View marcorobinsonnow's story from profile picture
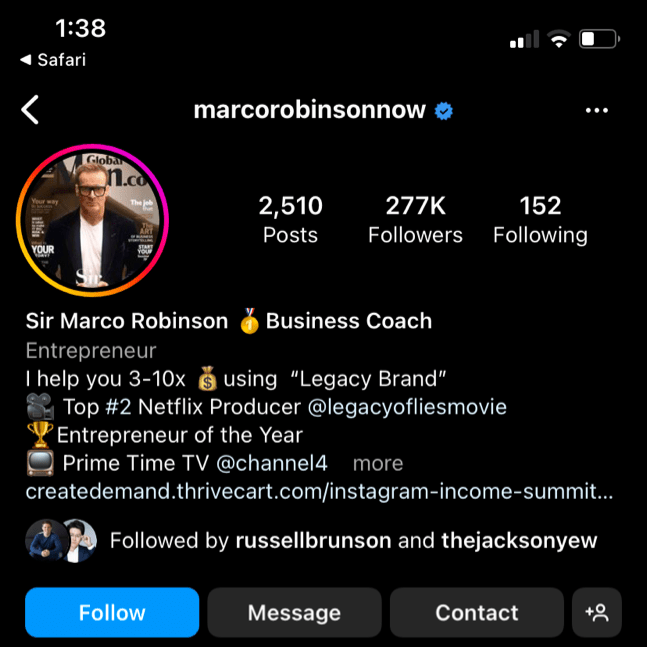Image resolution: width=647 pixels, height=647 pixels. click(92, 220)
